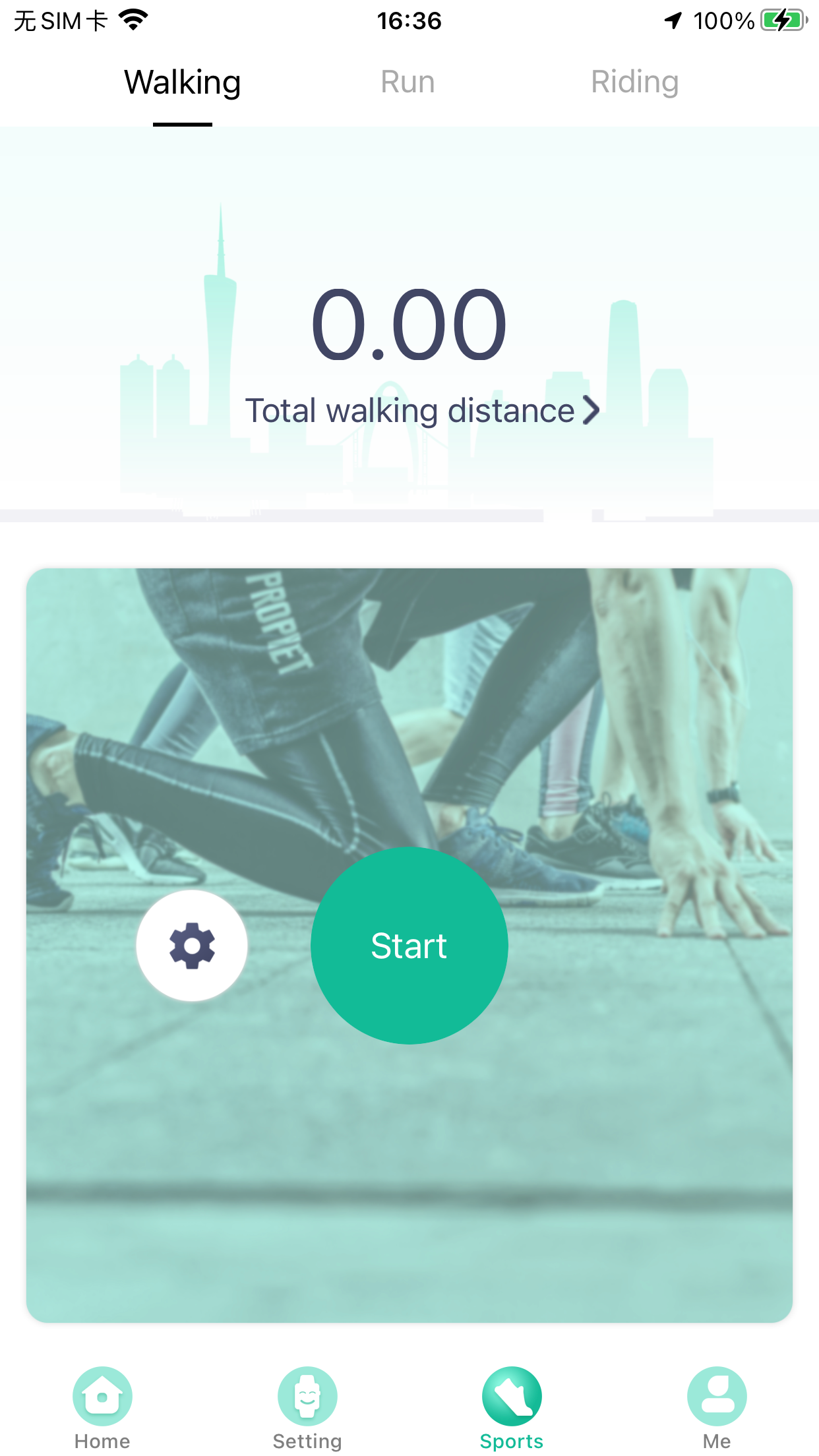Open the workout settings gear

point(192,946)
